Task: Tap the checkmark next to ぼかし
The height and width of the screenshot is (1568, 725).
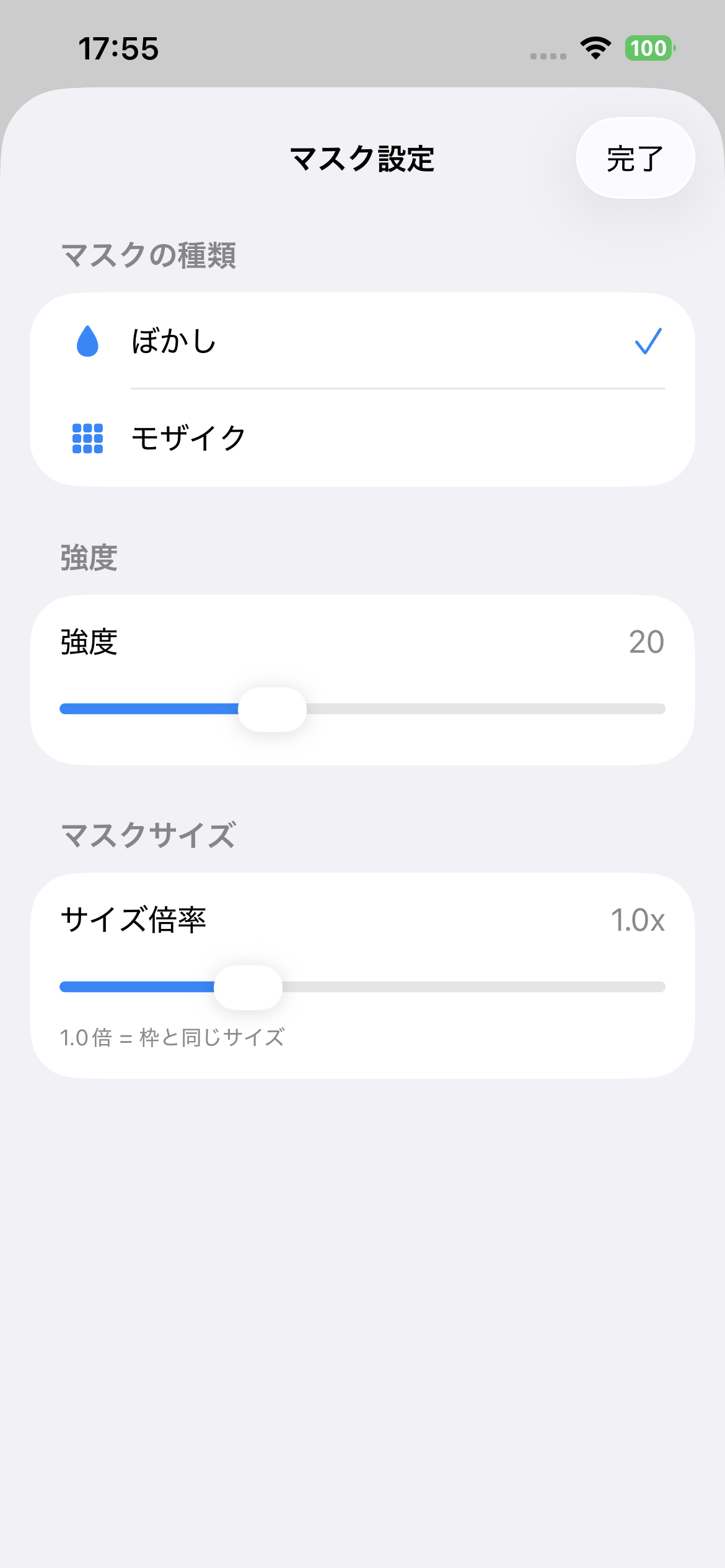Action: [647, 342]
